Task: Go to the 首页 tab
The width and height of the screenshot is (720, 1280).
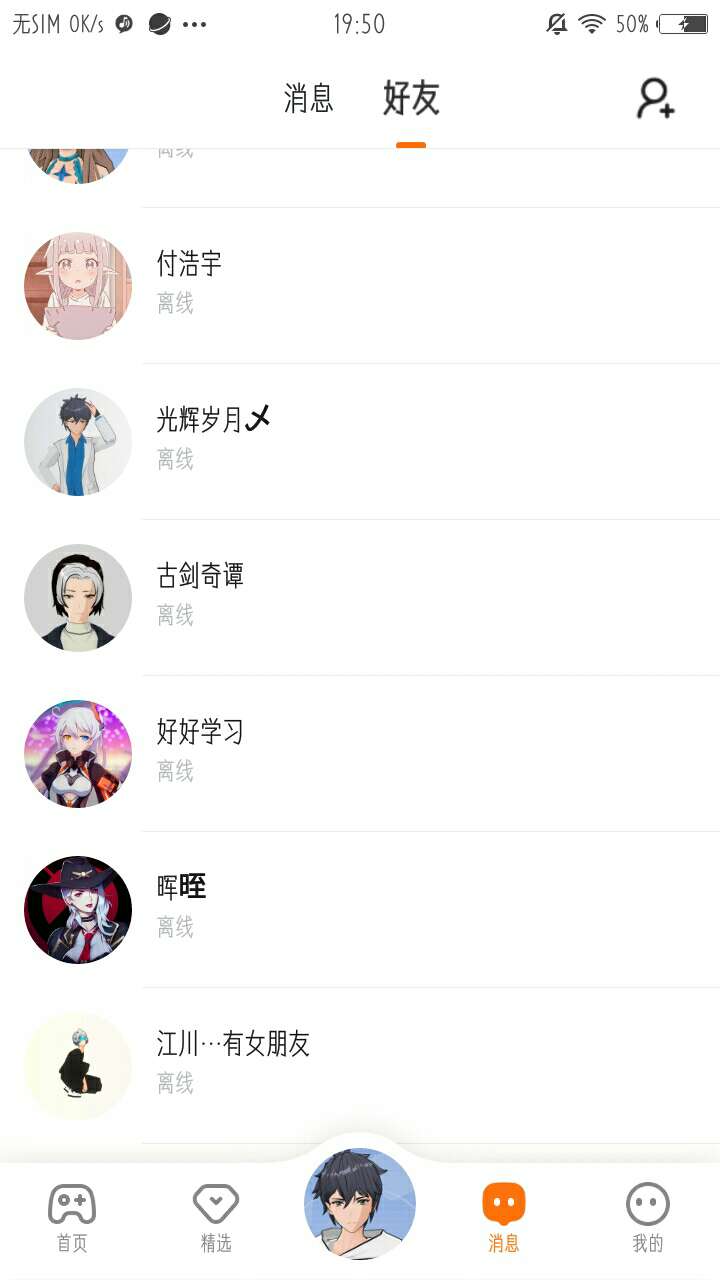Action: pos(72,1218)
